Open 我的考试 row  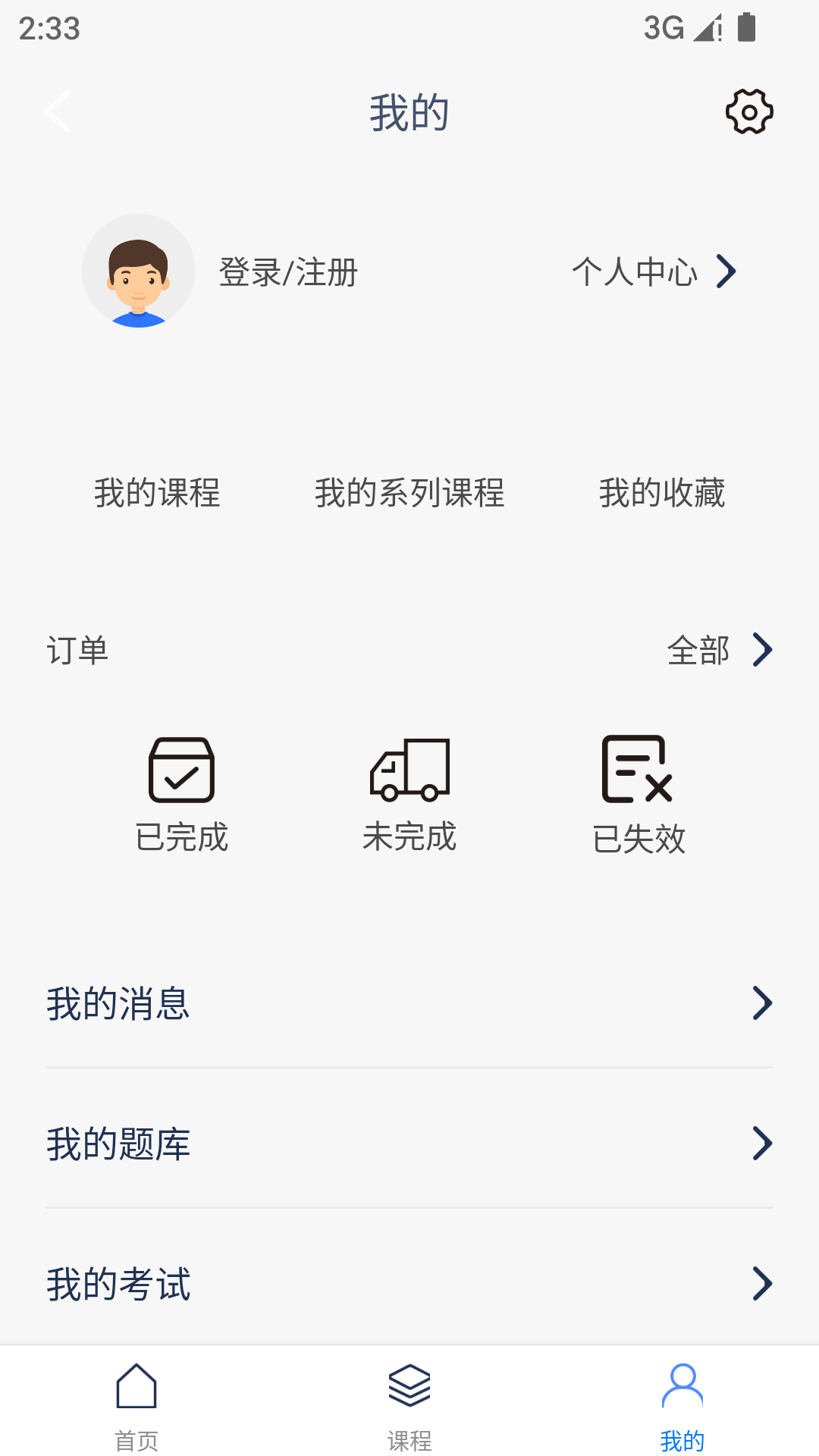[409, 1284]
